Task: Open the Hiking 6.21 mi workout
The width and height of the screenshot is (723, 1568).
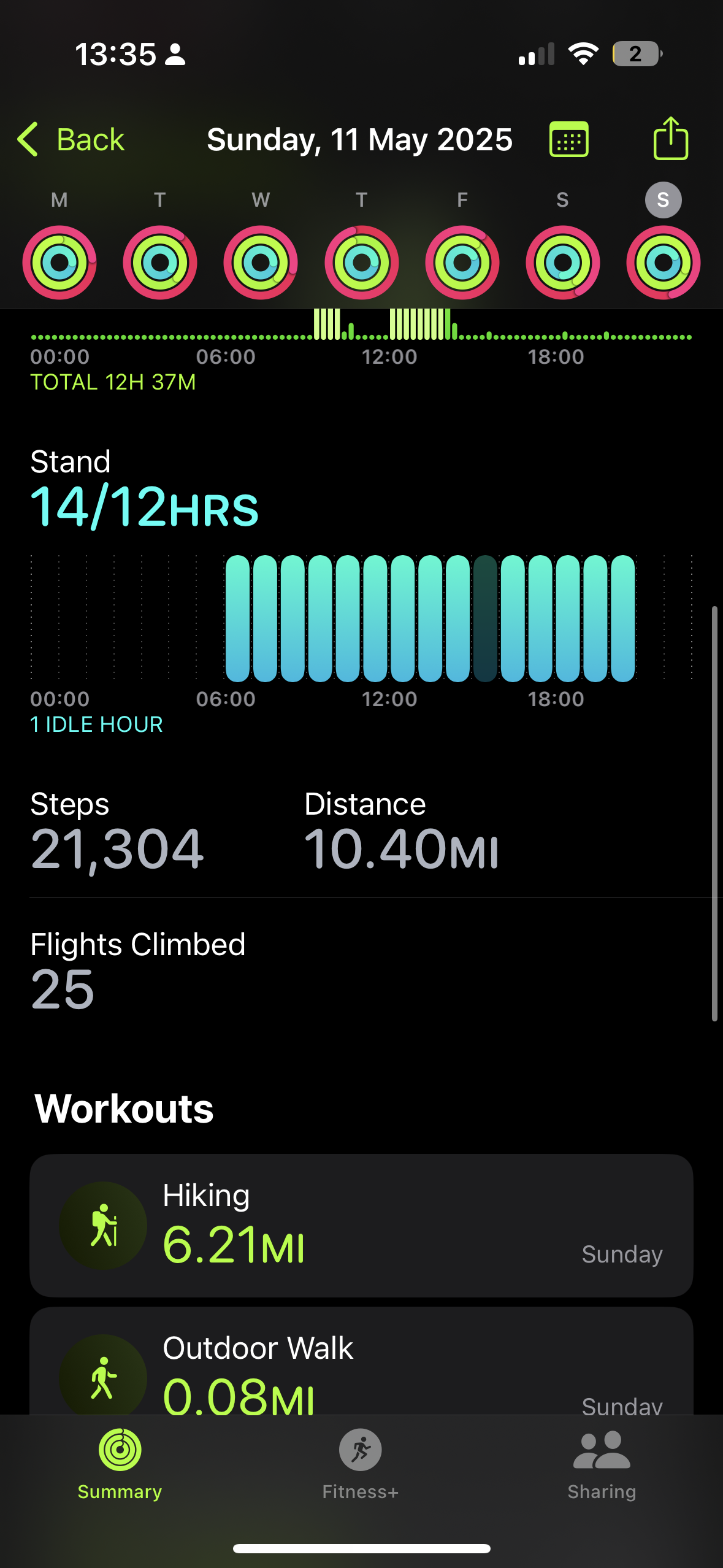Action: 361,1225
